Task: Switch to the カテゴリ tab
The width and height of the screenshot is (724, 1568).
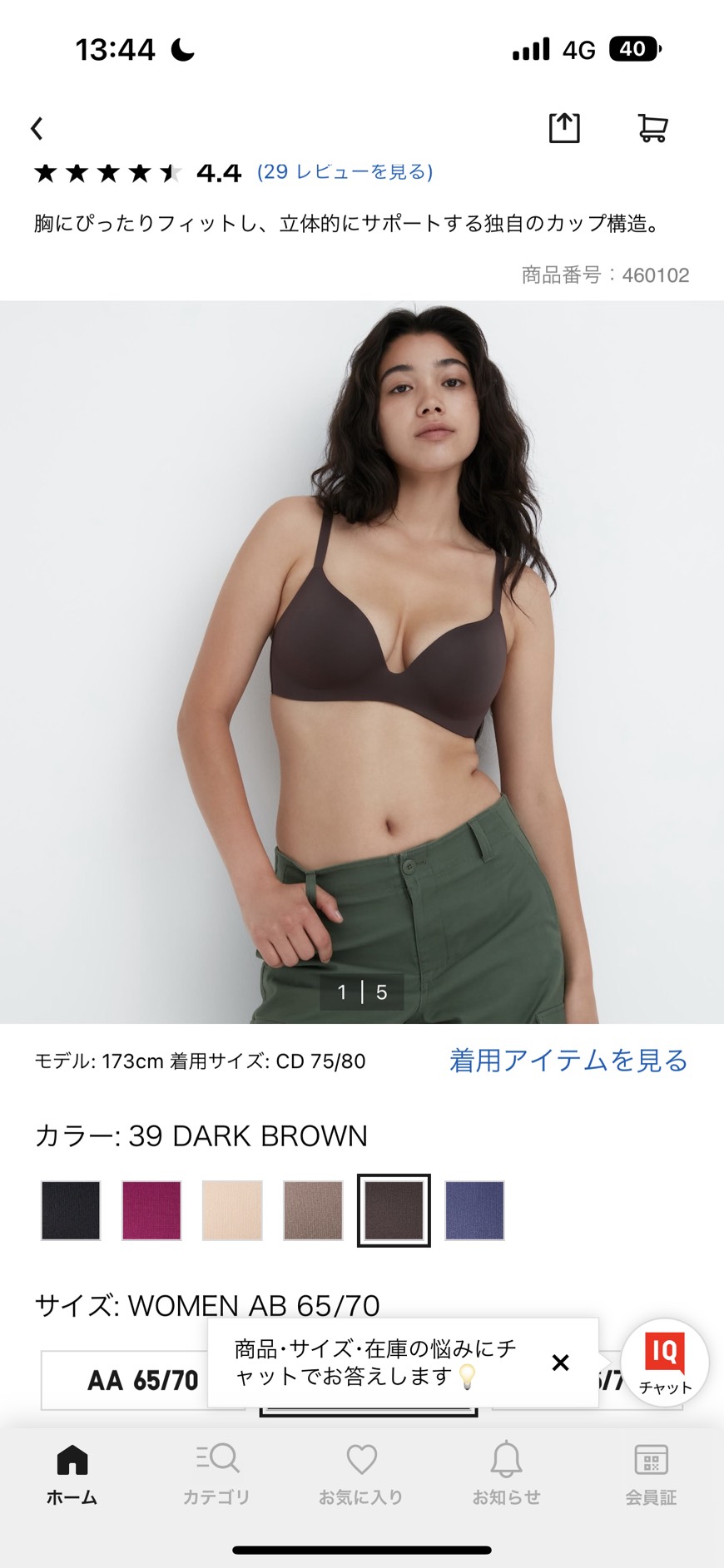Action: (x=217, y=1475)
